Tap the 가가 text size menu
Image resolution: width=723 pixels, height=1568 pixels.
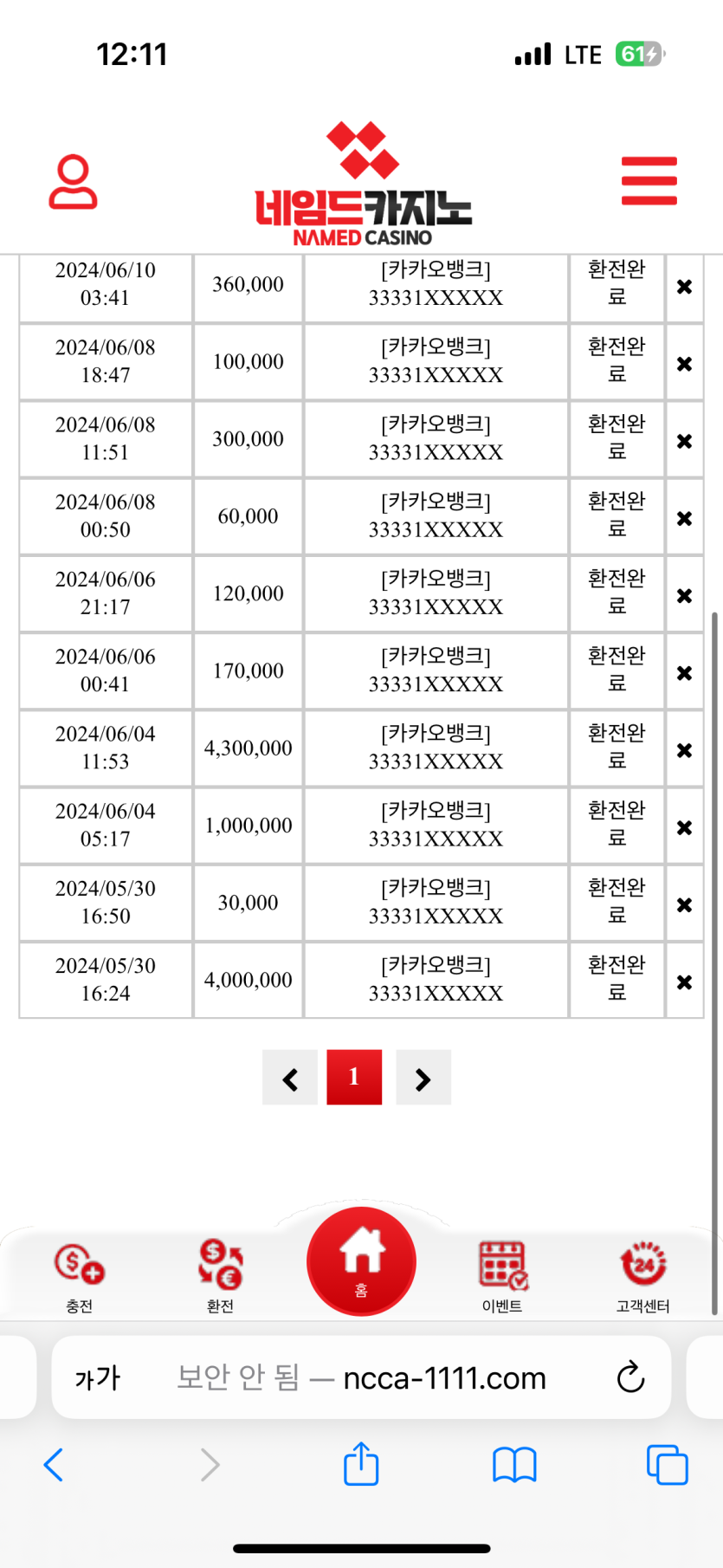(x=97, y=1377)
